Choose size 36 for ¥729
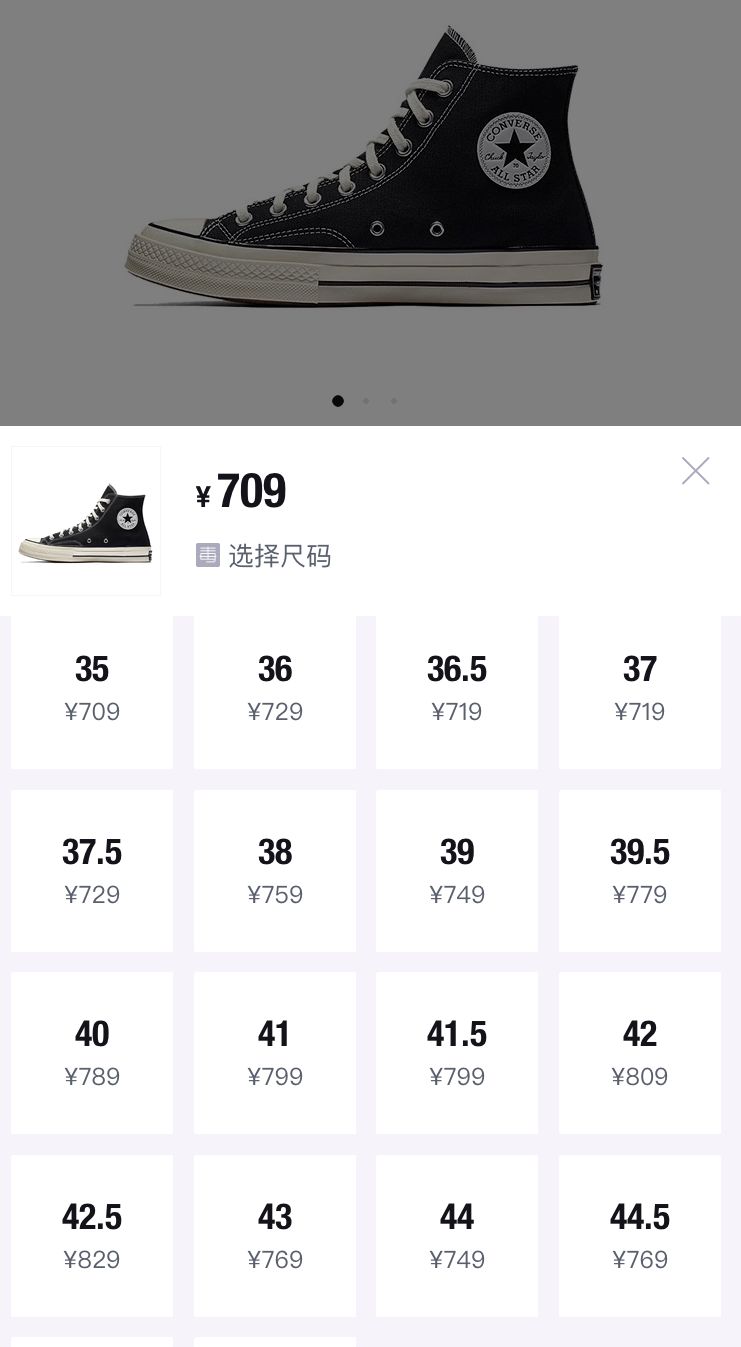The height and width of the screenshot is (1347, 741). (x=274, y=687)
